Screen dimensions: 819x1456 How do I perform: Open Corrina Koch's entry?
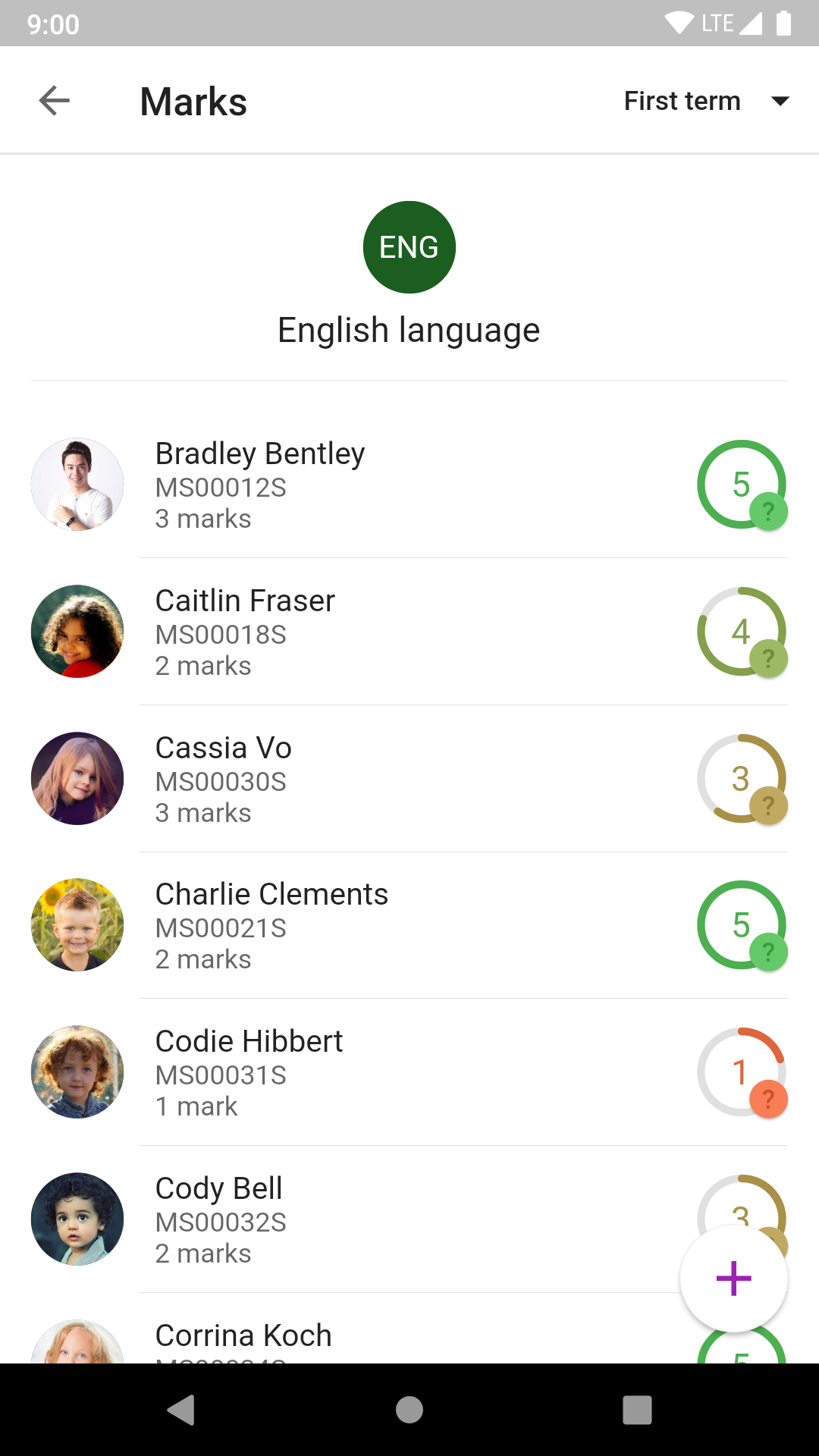379,1338
